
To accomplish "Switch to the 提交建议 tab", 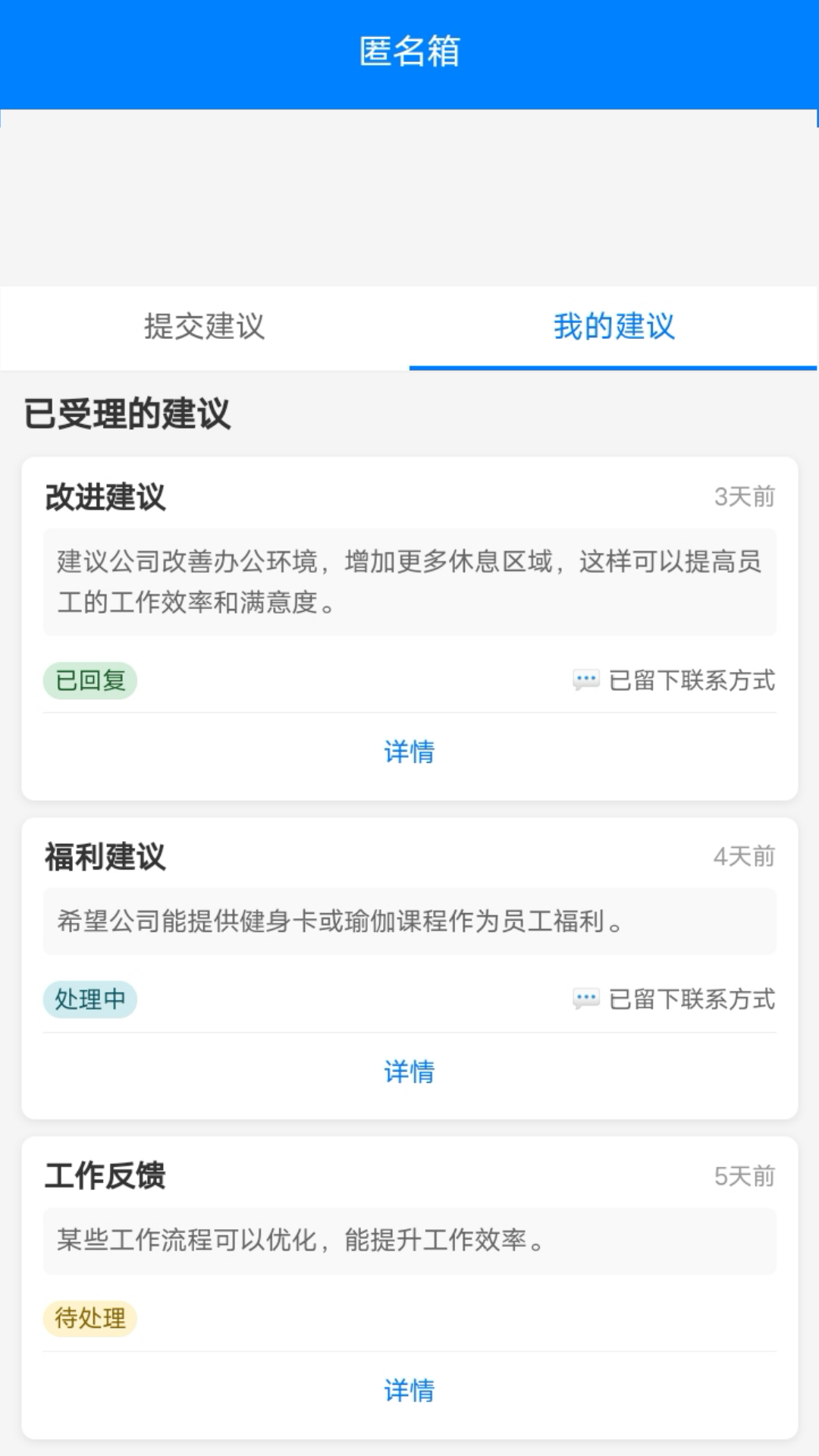I will click(203, 328).
